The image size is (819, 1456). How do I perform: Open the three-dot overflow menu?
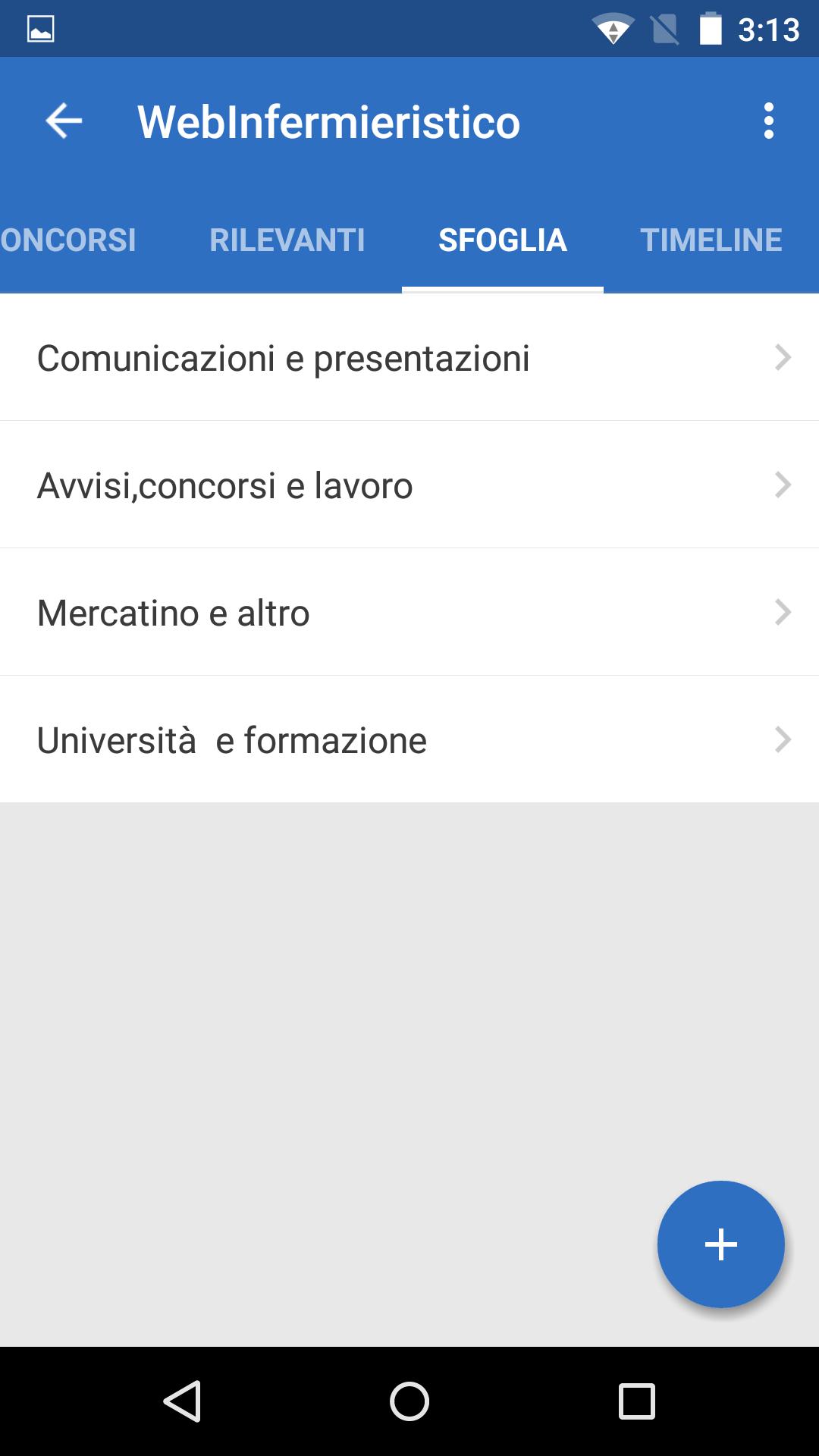click(770, 120)
